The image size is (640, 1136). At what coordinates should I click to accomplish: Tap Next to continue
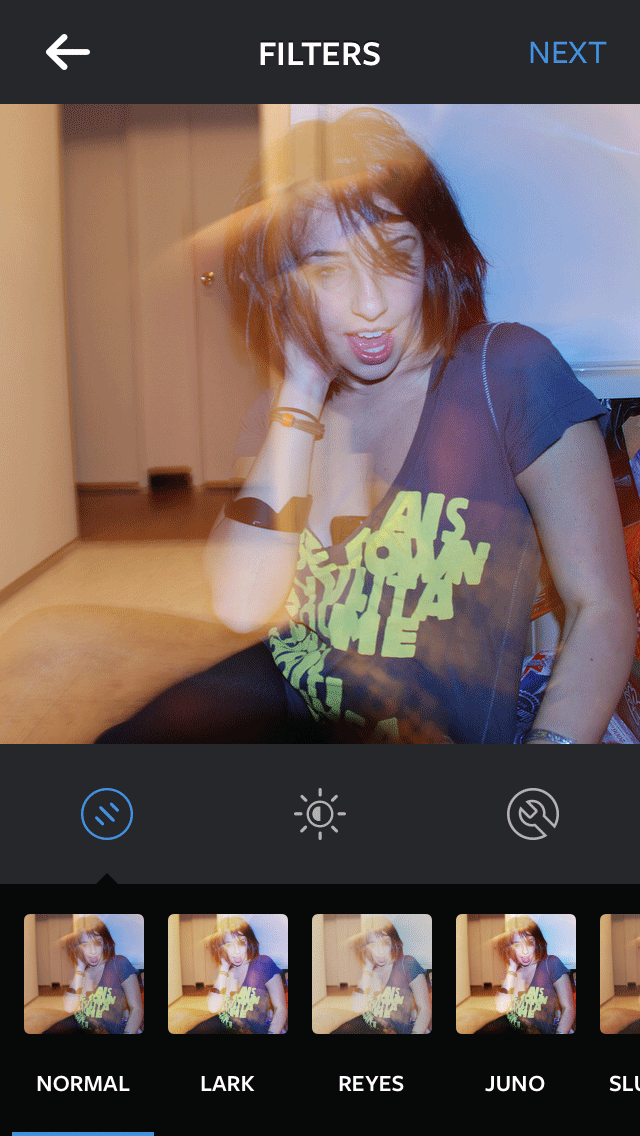(567, 53)
